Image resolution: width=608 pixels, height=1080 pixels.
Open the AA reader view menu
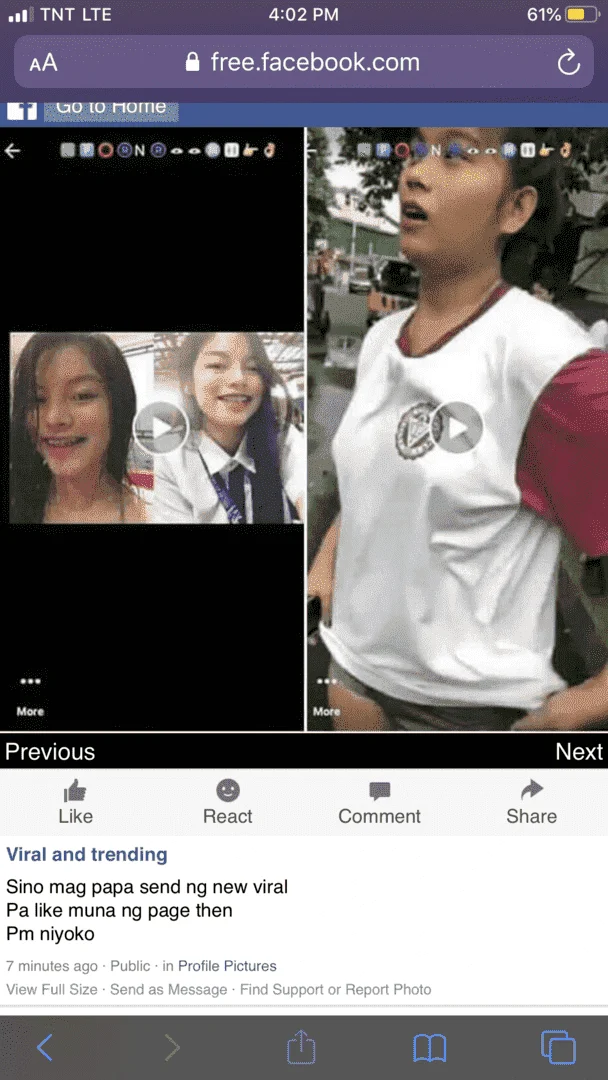pos(43,63)
